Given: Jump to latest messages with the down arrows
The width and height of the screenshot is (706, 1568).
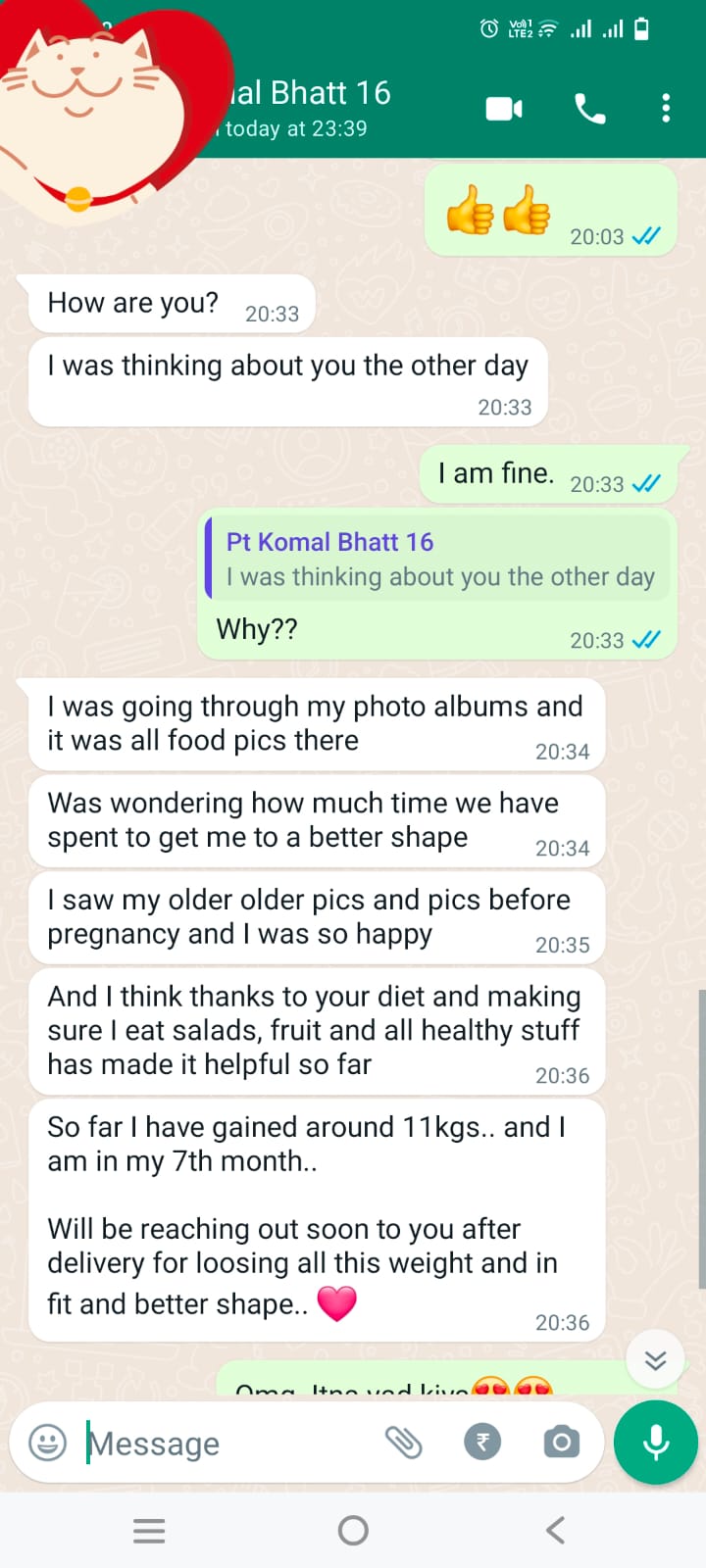Looking at the screenshot, I should tap(655, 1359).
